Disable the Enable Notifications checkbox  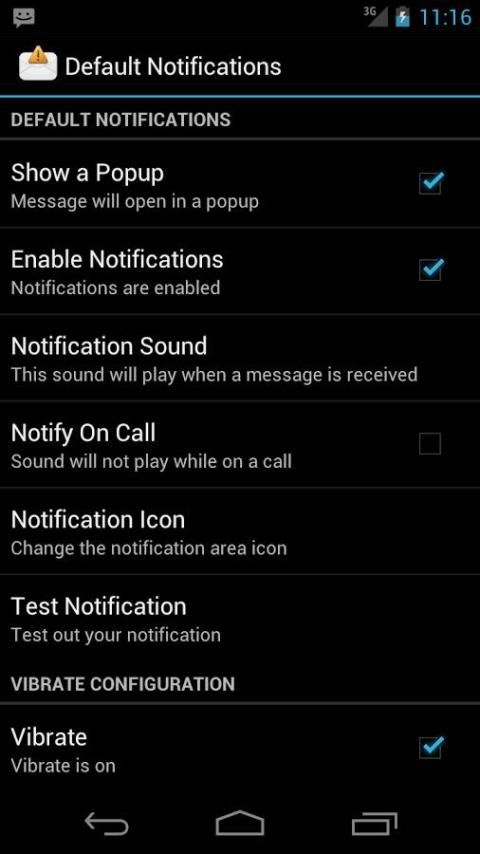click(x=431, y=270)
